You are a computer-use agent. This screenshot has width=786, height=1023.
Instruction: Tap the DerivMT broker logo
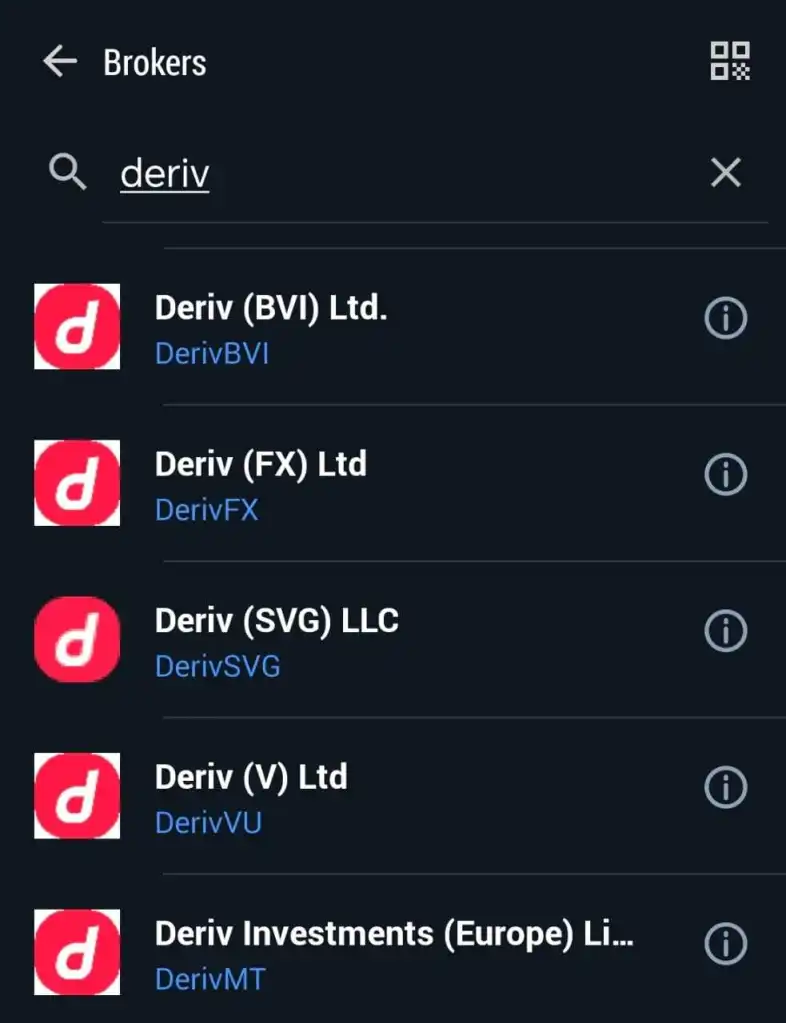(77, 951)
